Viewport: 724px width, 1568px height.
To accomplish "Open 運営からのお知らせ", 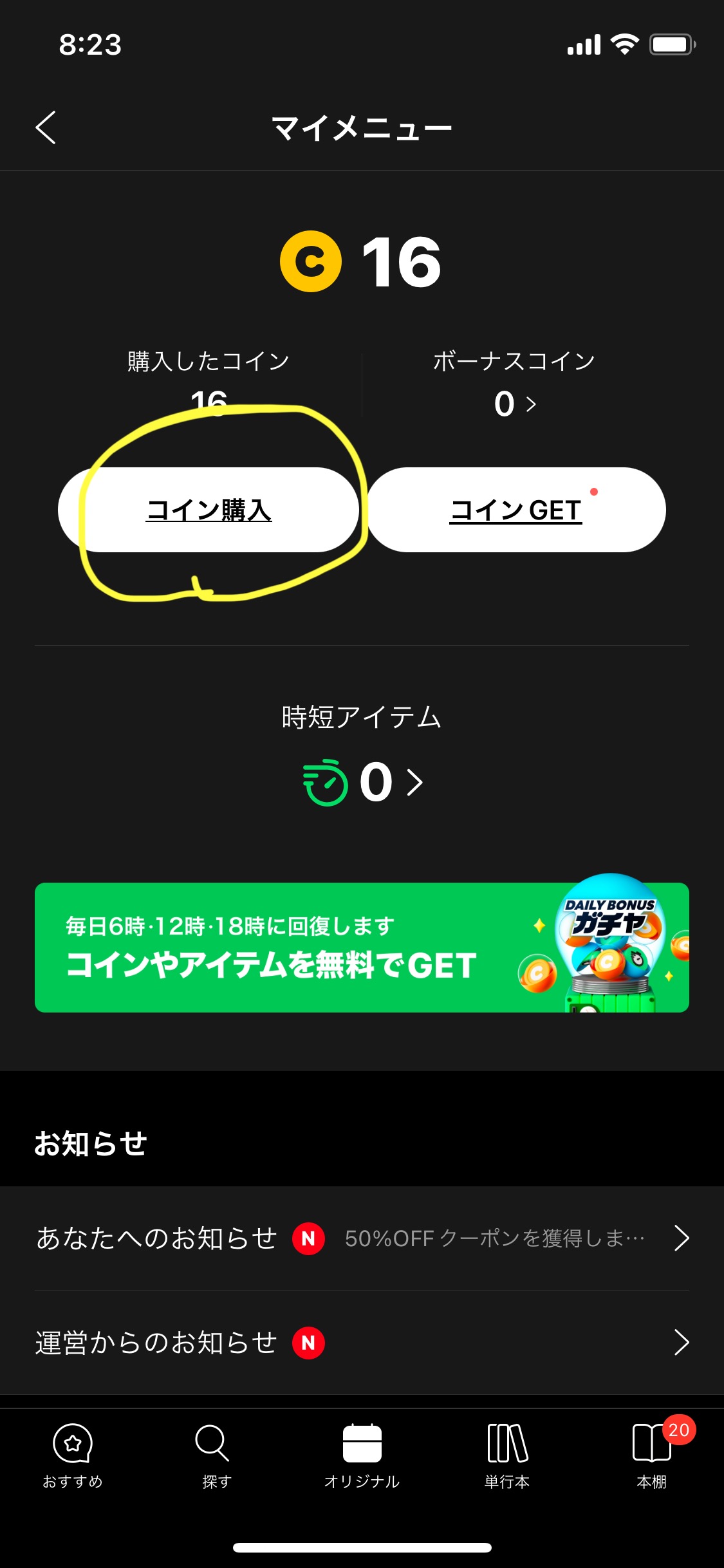I will [x=362, y=1343].
